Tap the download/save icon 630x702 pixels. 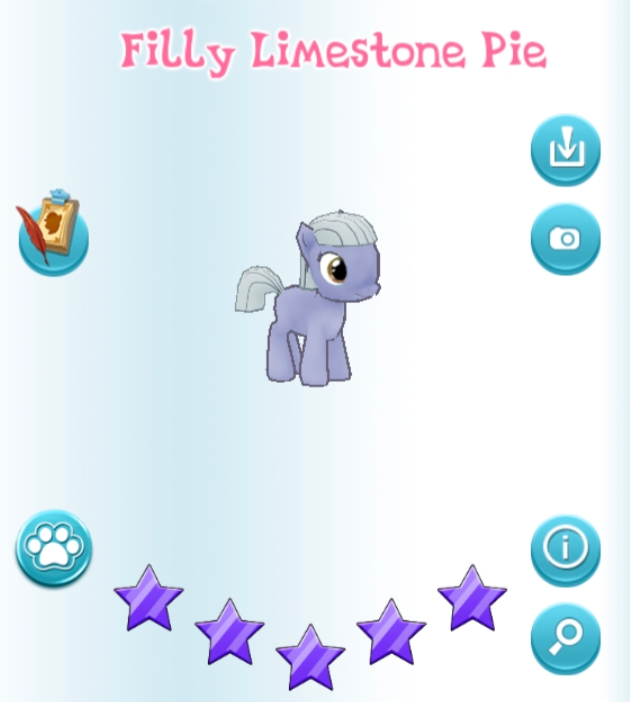565,150
